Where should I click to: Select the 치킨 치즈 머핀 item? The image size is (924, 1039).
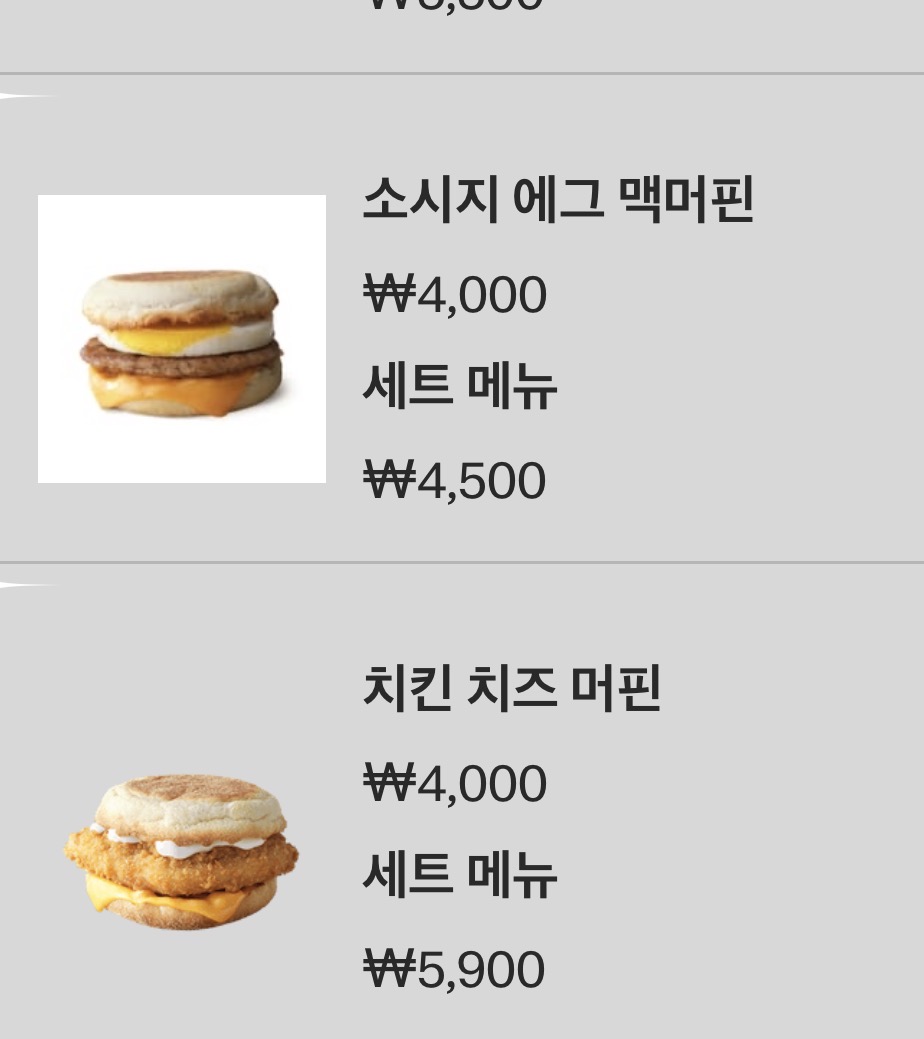[x=511, y=690]
